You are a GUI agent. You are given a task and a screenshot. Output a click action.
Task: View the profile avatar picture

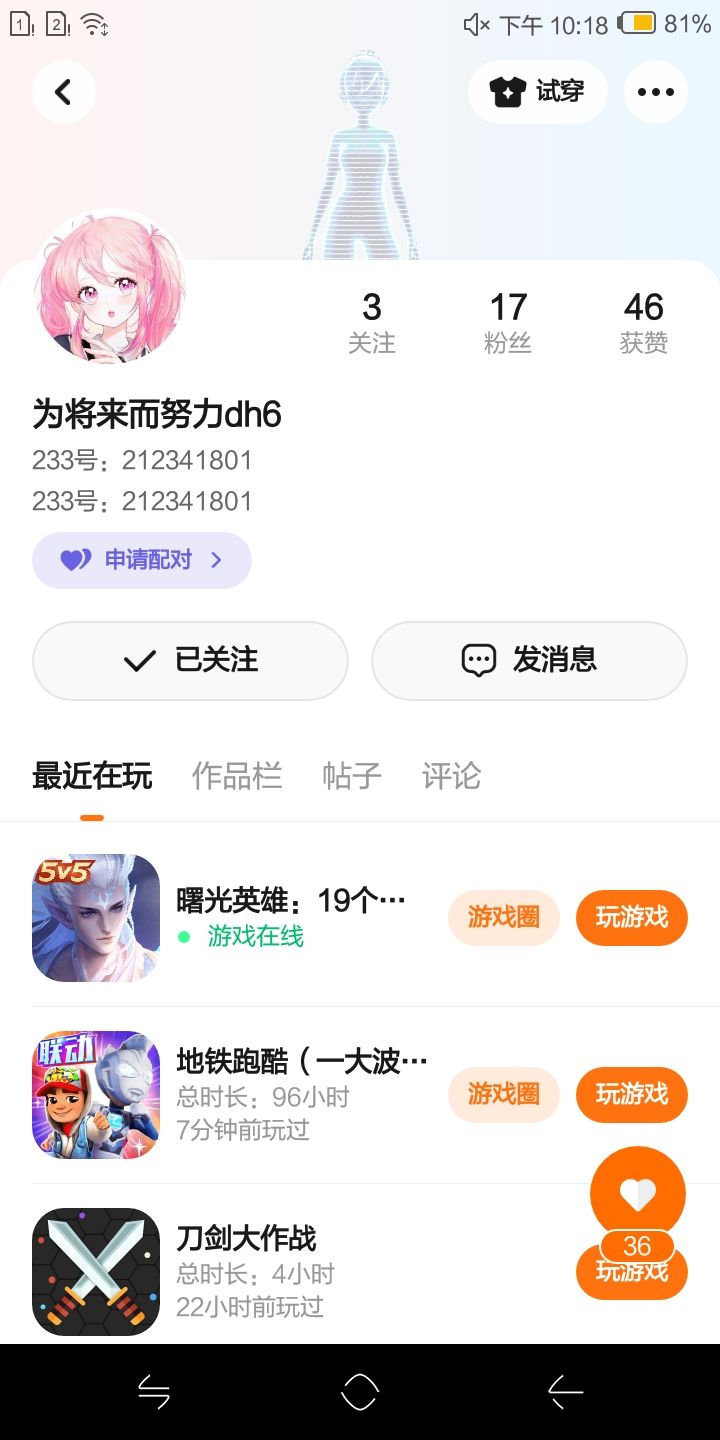(110, 288)
